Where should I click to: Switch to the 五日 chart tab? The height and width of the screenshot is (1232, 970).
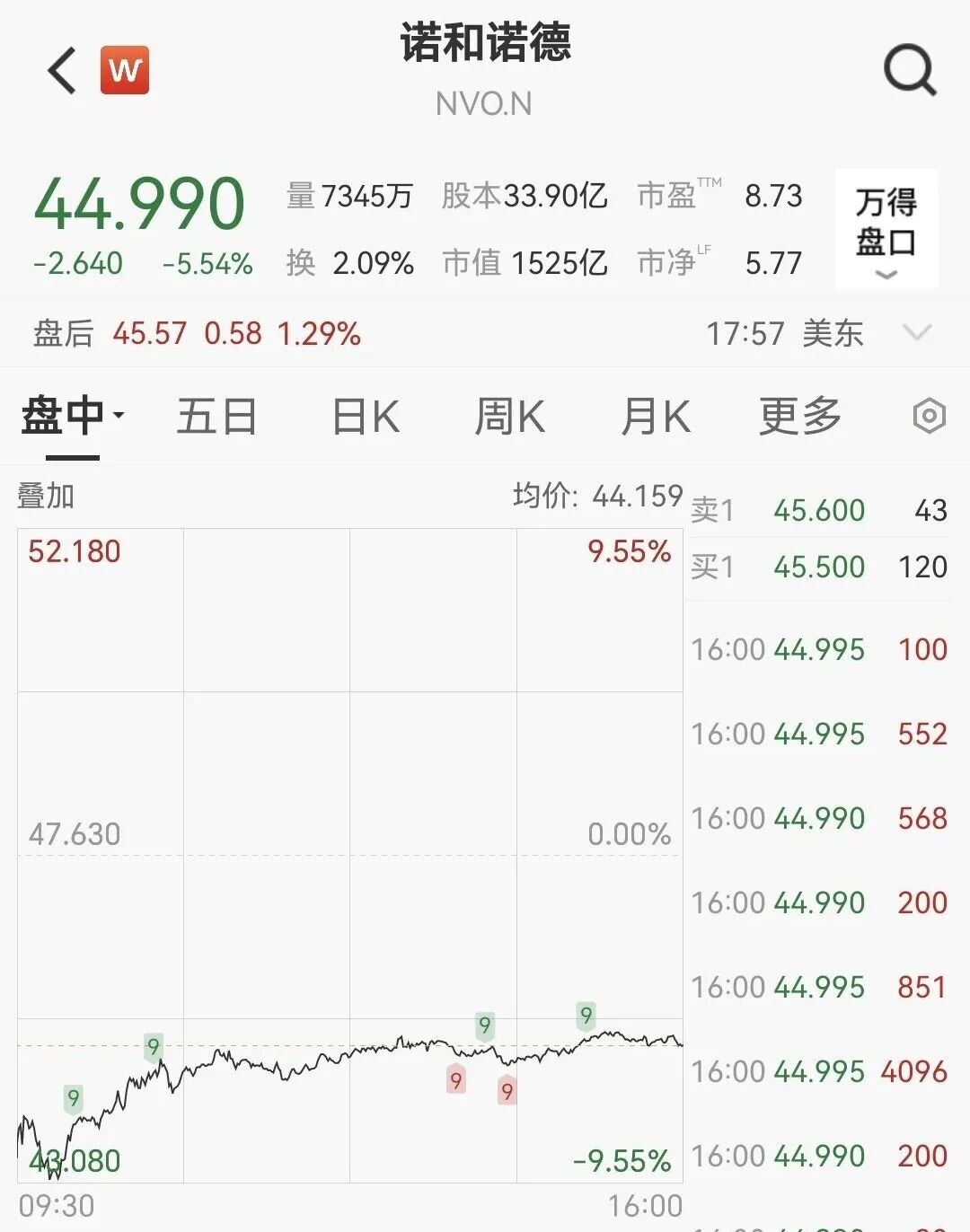click(216, 417)
